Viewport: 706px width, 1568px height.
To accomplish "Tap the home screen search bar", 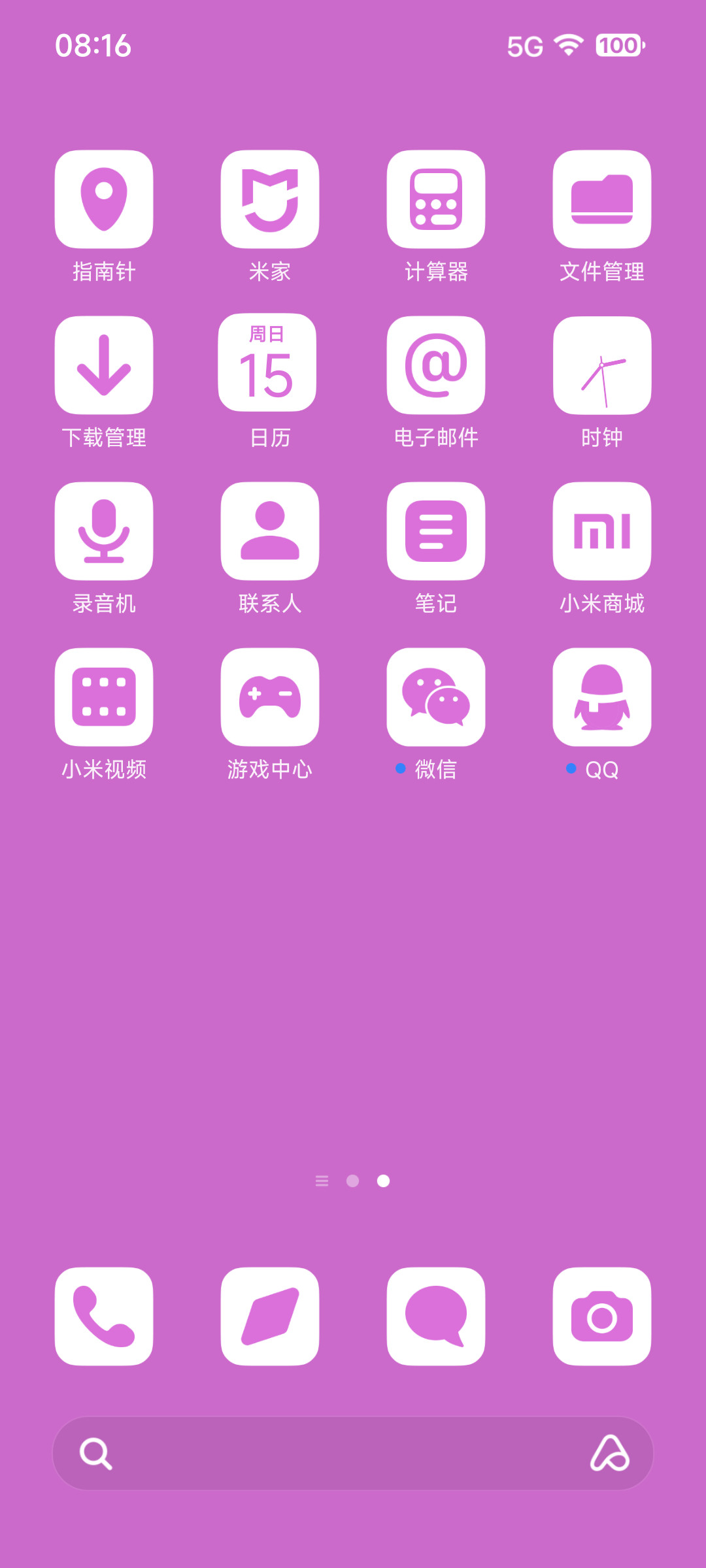I will (353, 1454).
